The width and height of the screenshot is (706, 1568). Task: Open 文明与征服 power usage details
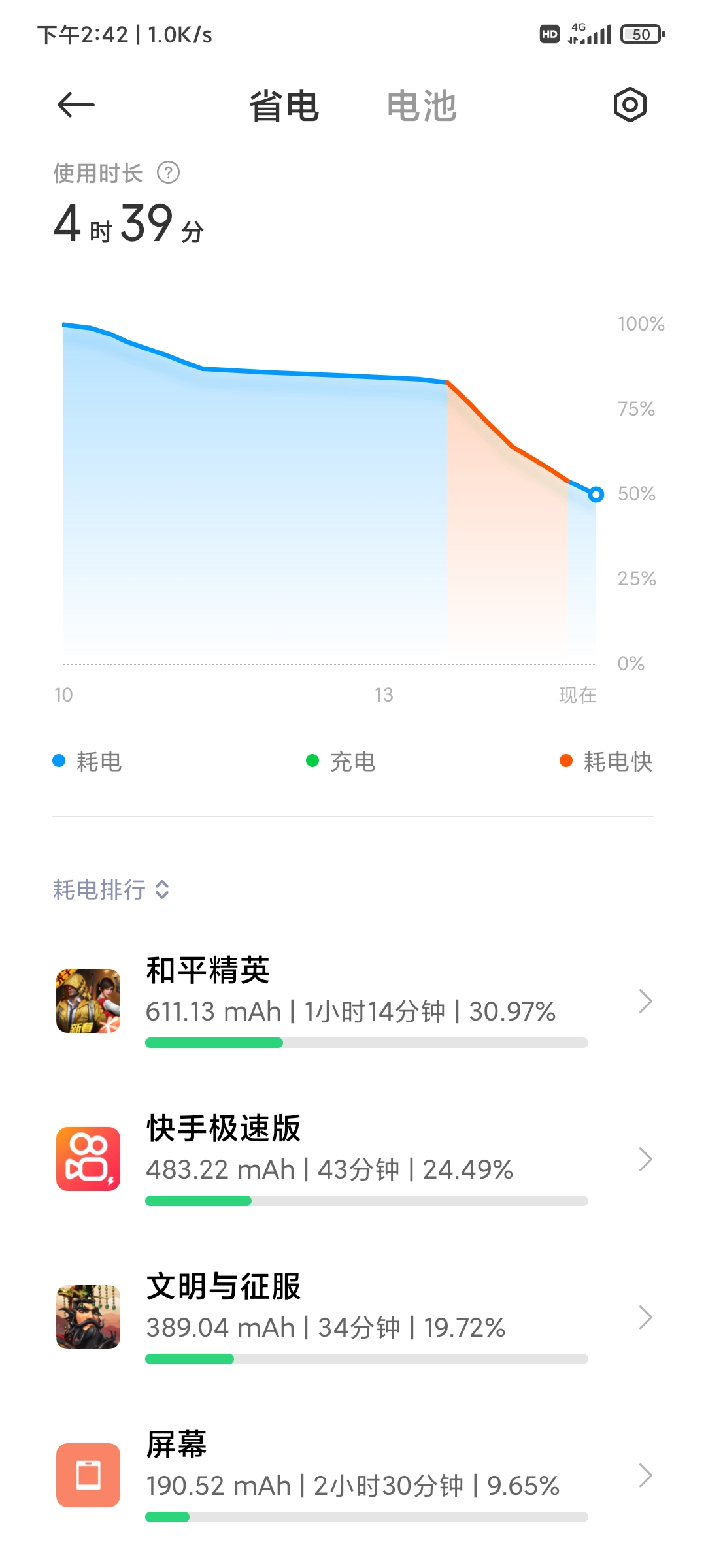pos(353,1317)
